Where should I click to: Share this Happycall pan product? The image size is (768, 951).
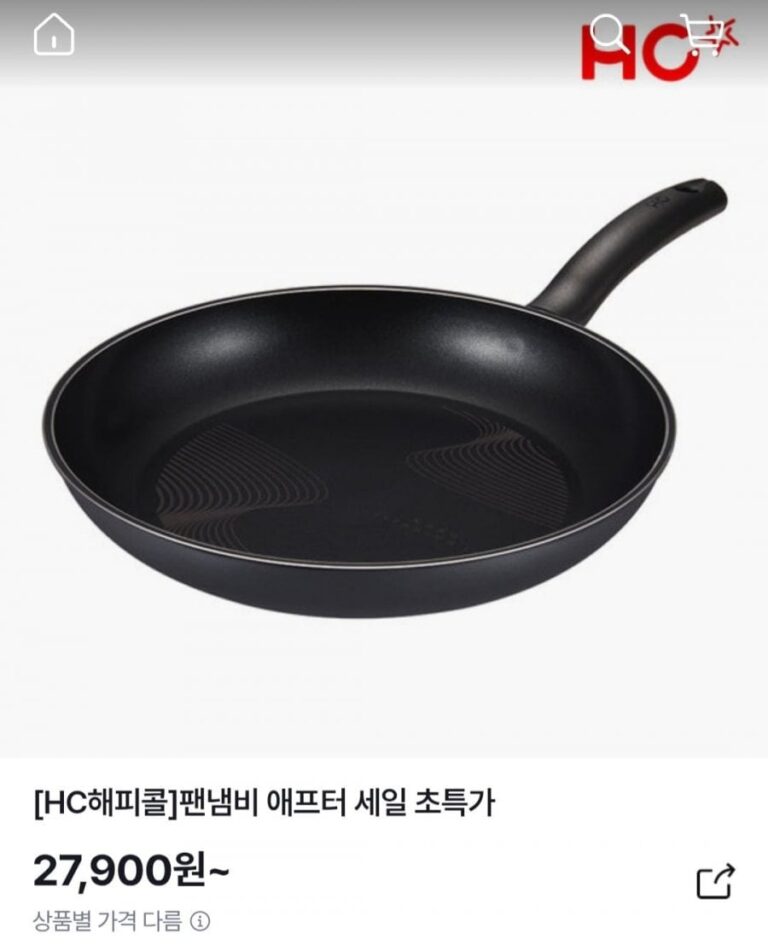715,881
